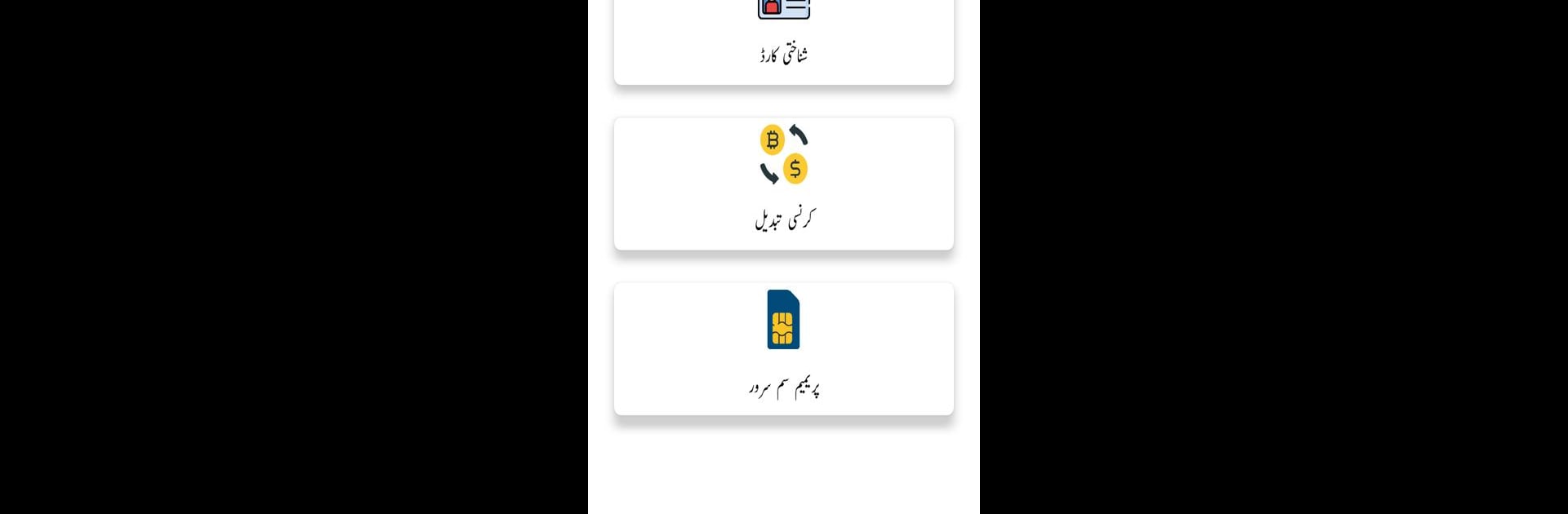Select the پریمیم سم سرور (premium SIM server) card

(x=783, y=348)
